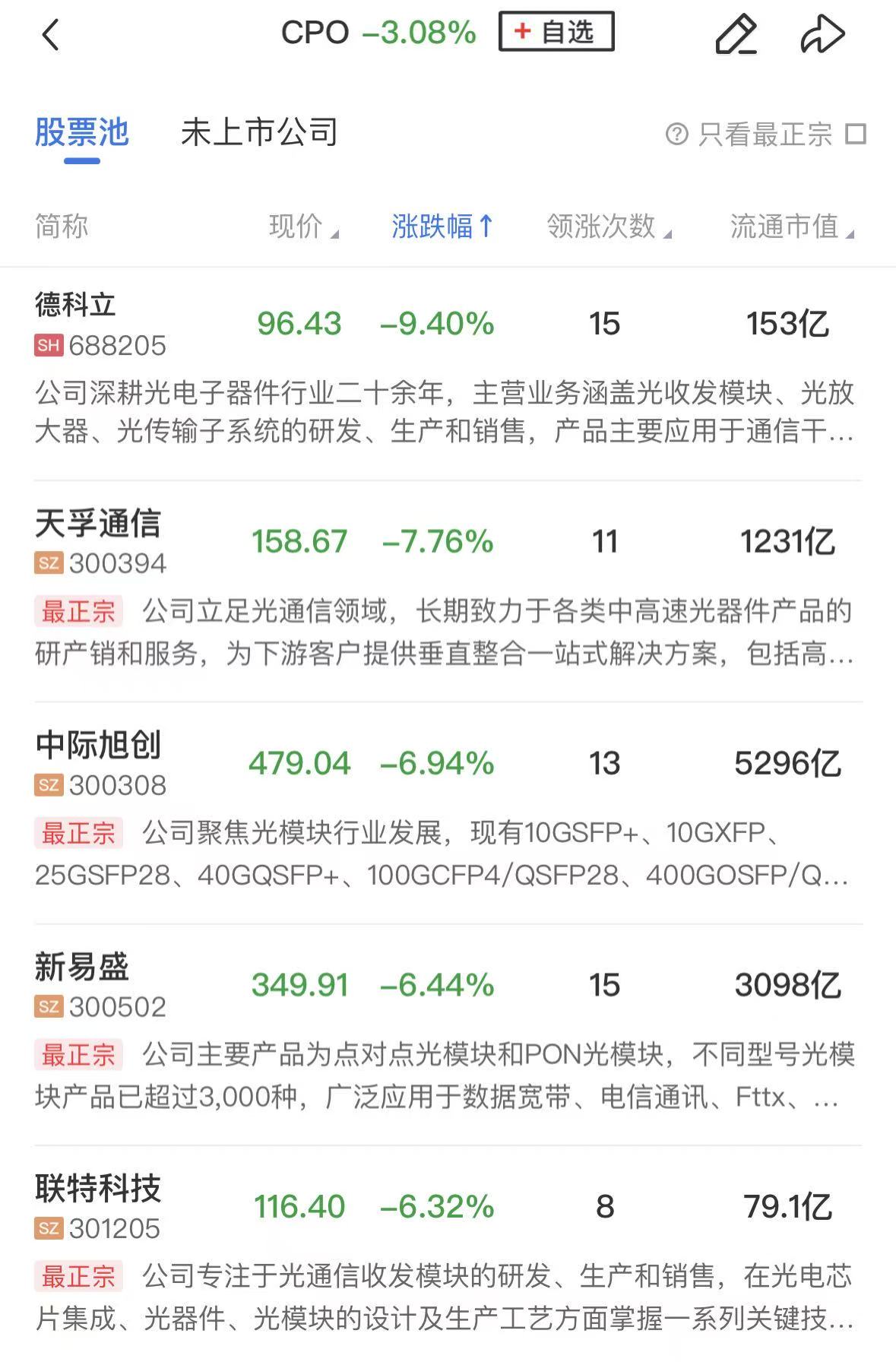Check the 只看最正宗 checkbox

(x=856, y=135)
